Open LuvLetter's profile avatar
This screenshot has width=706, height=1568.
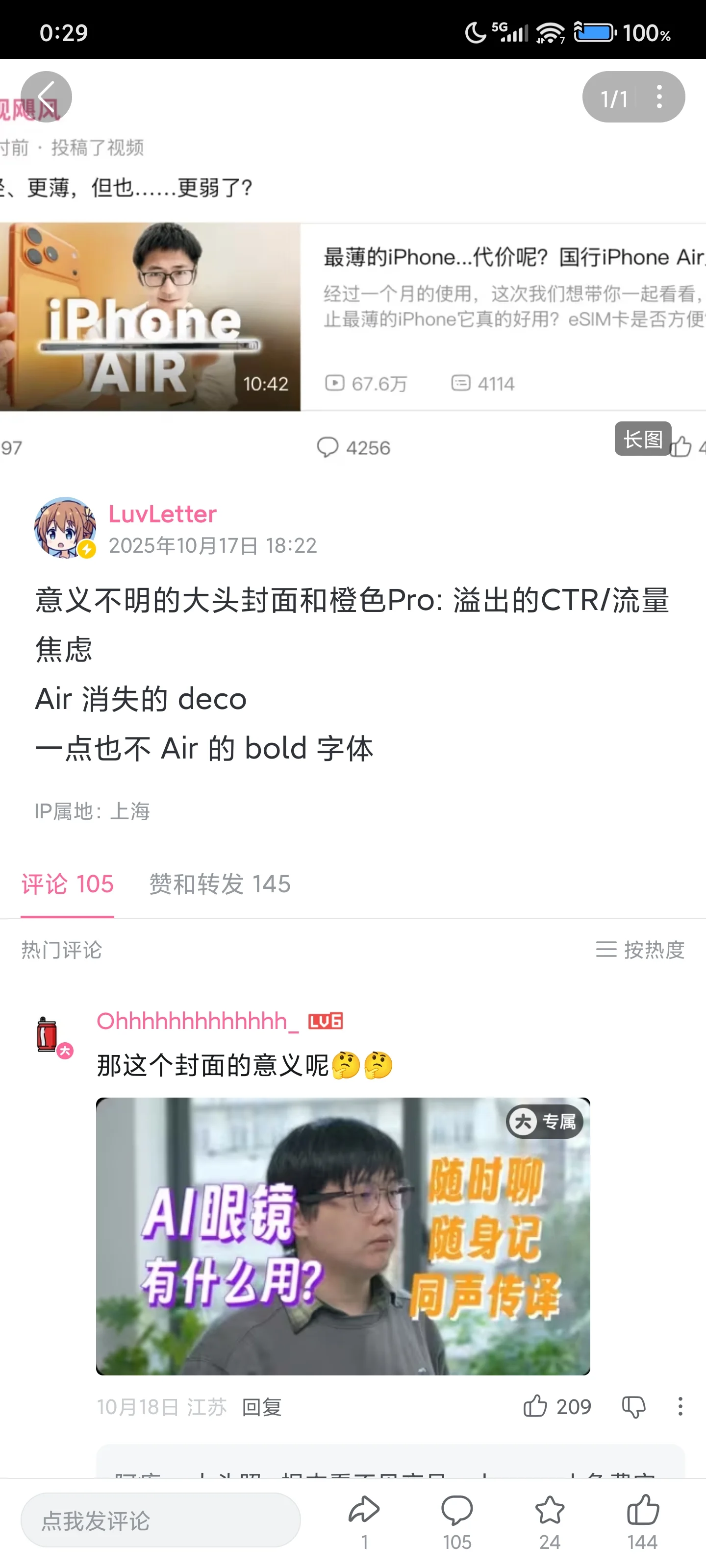point(65,527)
